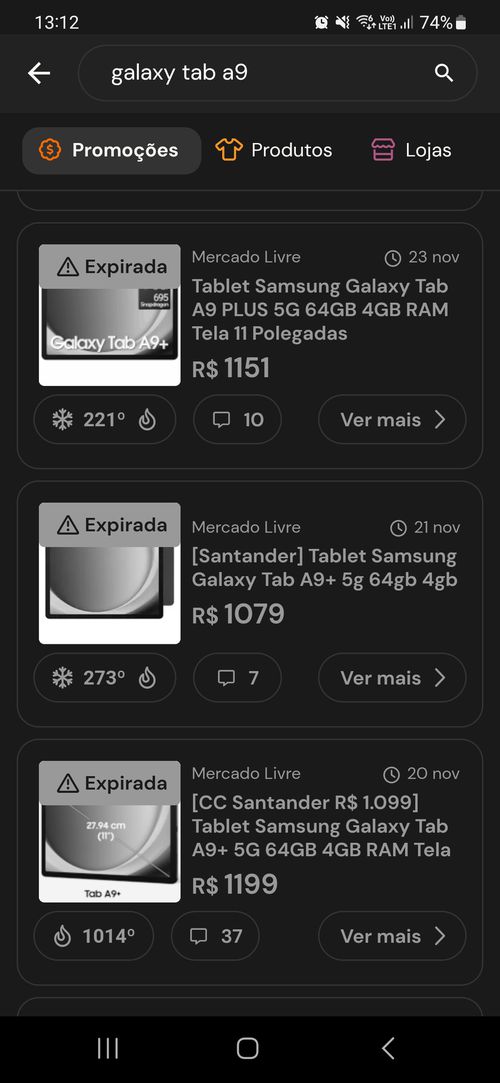
Task: Tap Ver mais on the R$ 1151 deal
Action: coord(392,419)
